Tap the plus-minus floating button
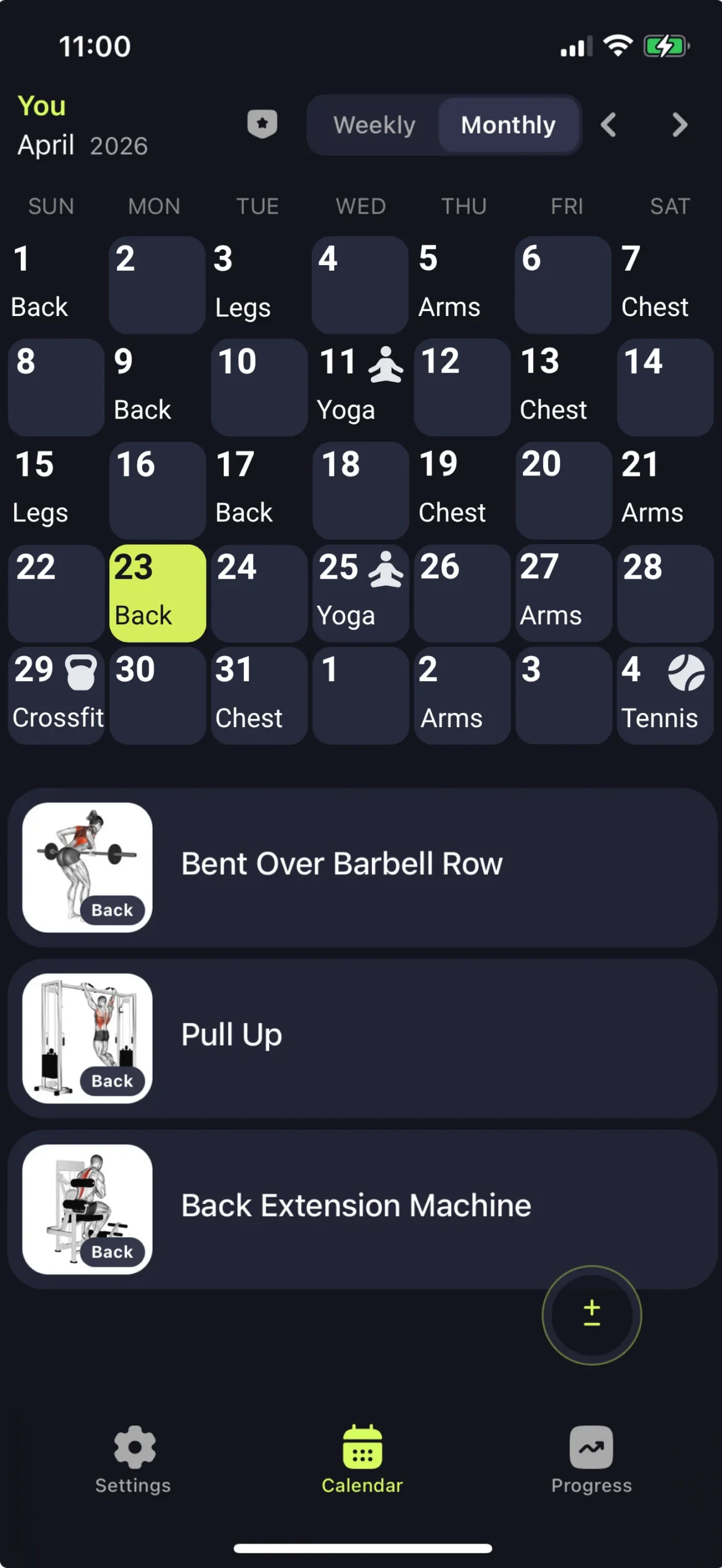This screenshot has height=1568, width=722. tap(591, 1314)
